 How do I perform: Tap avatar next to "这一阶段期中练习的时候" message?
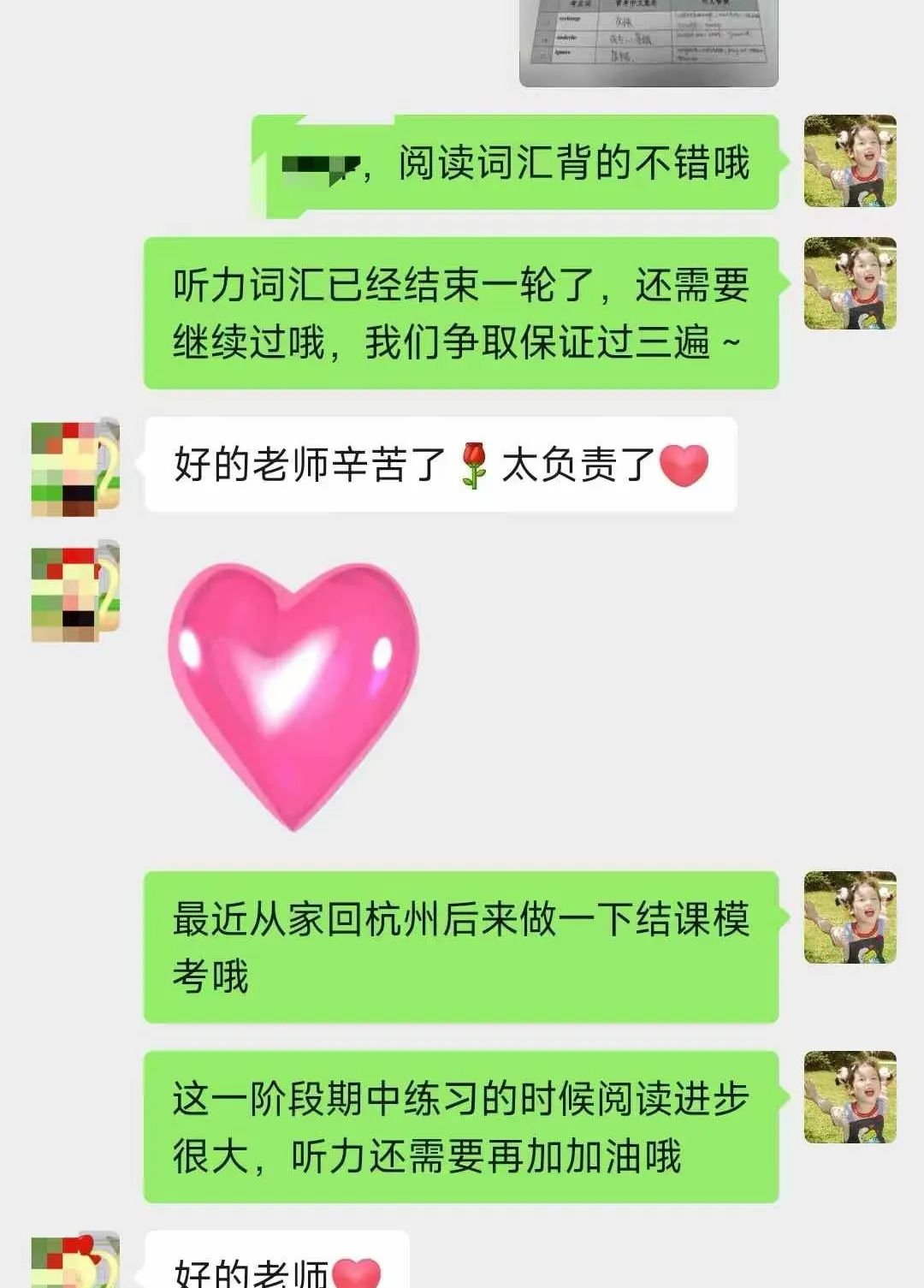(x=850, y=1097)
